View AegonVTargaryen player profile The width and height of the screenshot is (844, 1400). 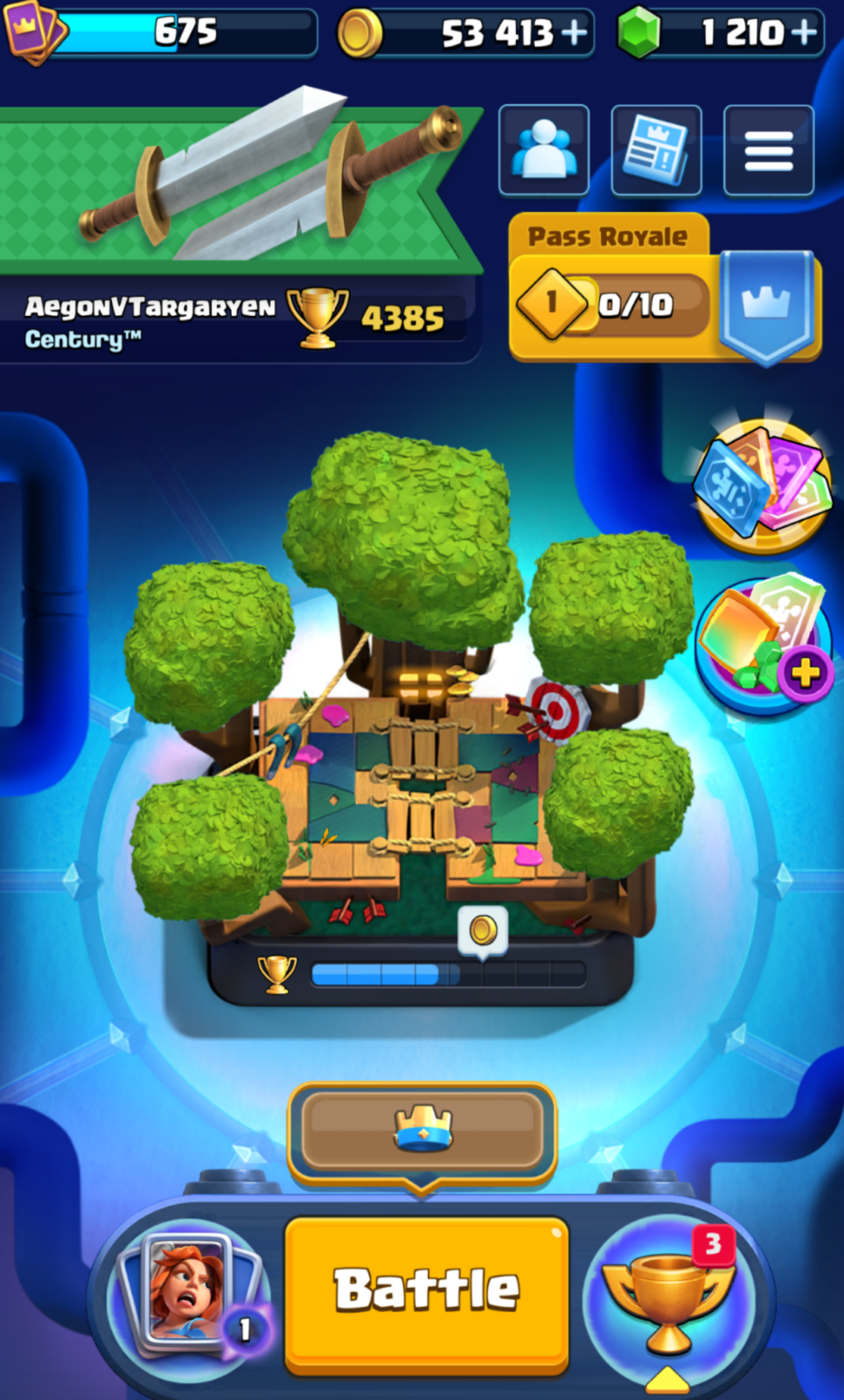click(236, 319)
